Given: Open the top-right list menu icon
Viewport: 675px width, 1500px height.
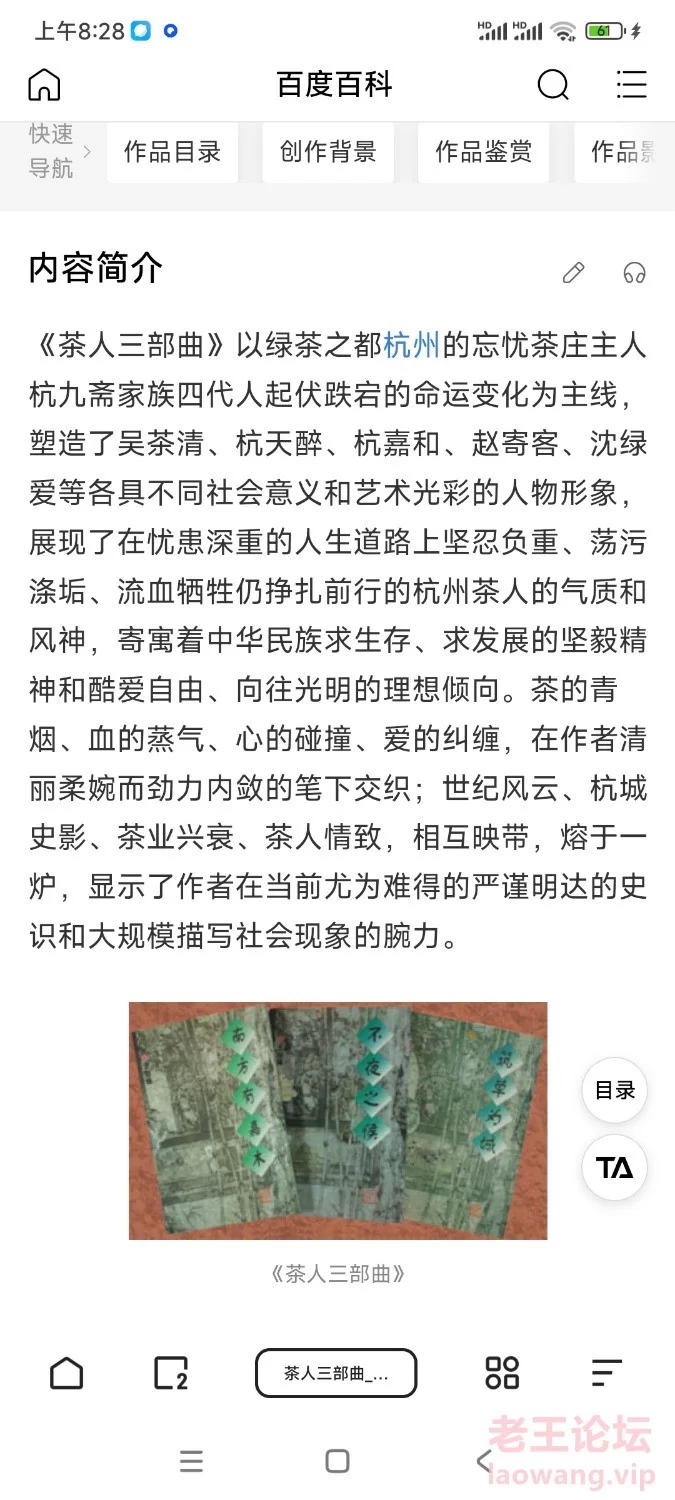Looking at the screenshot, I should pos(631,85).
